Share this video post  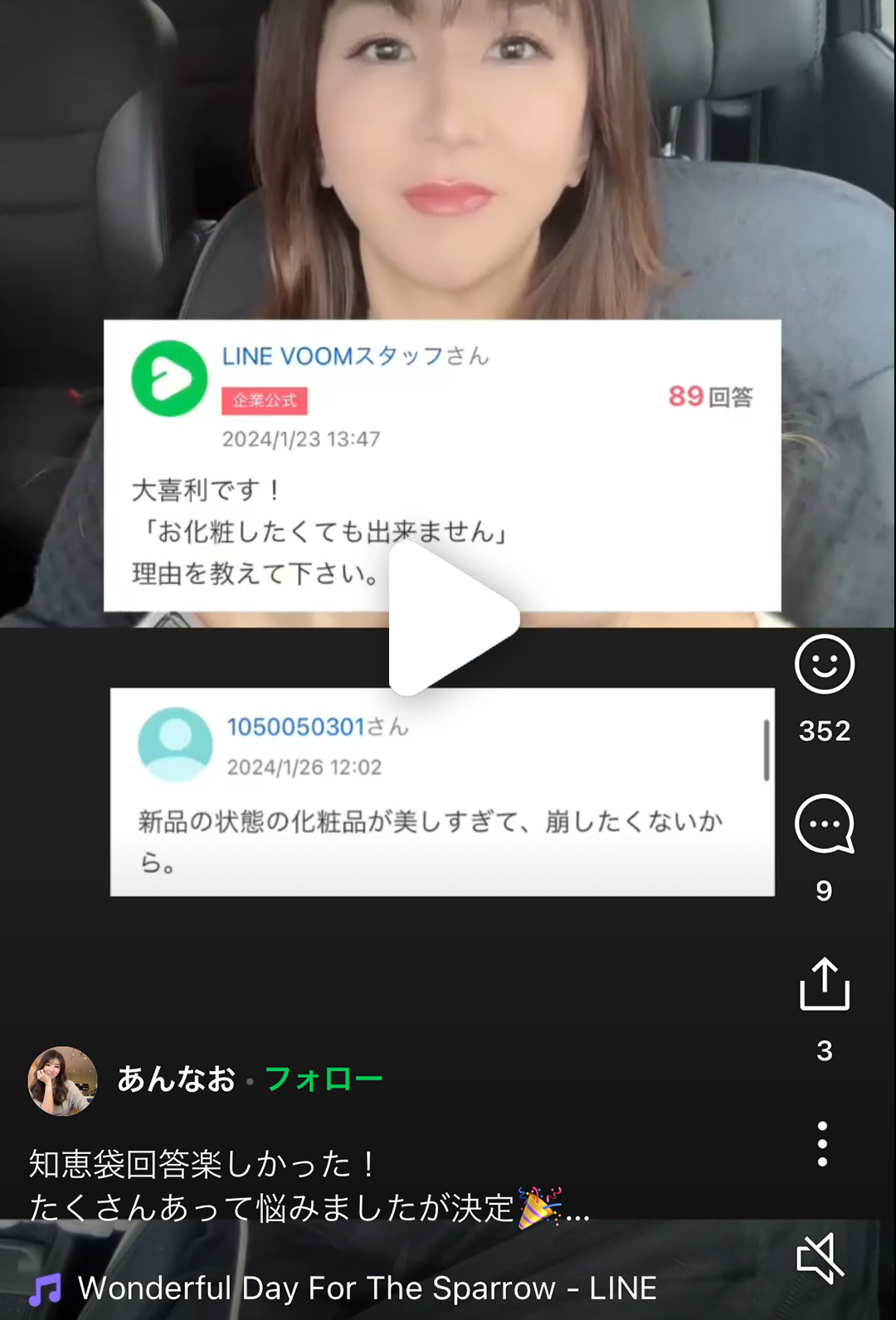tap(824, 984)
